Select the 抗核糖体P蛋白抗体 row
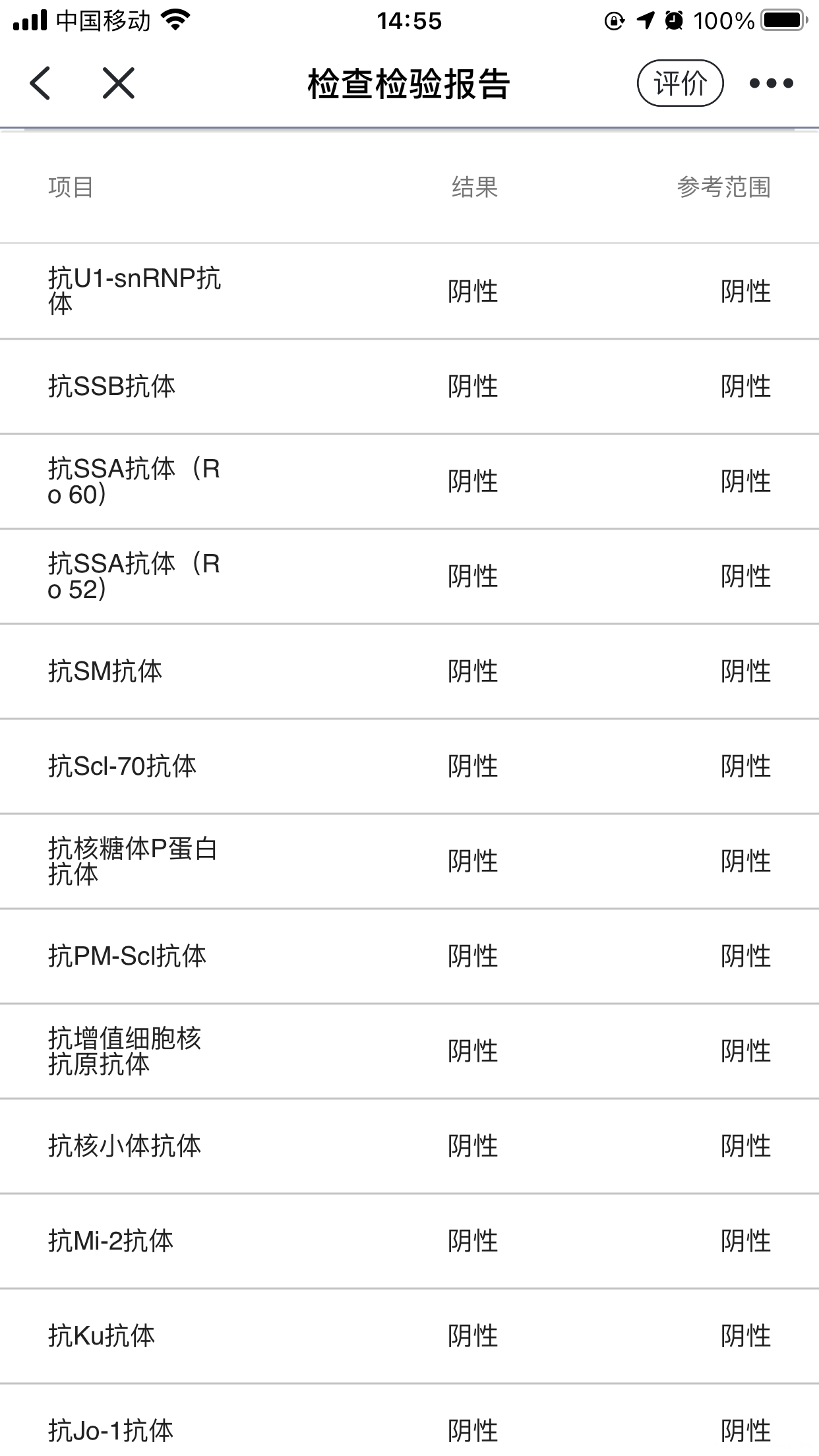 click(x=409, y=861)
